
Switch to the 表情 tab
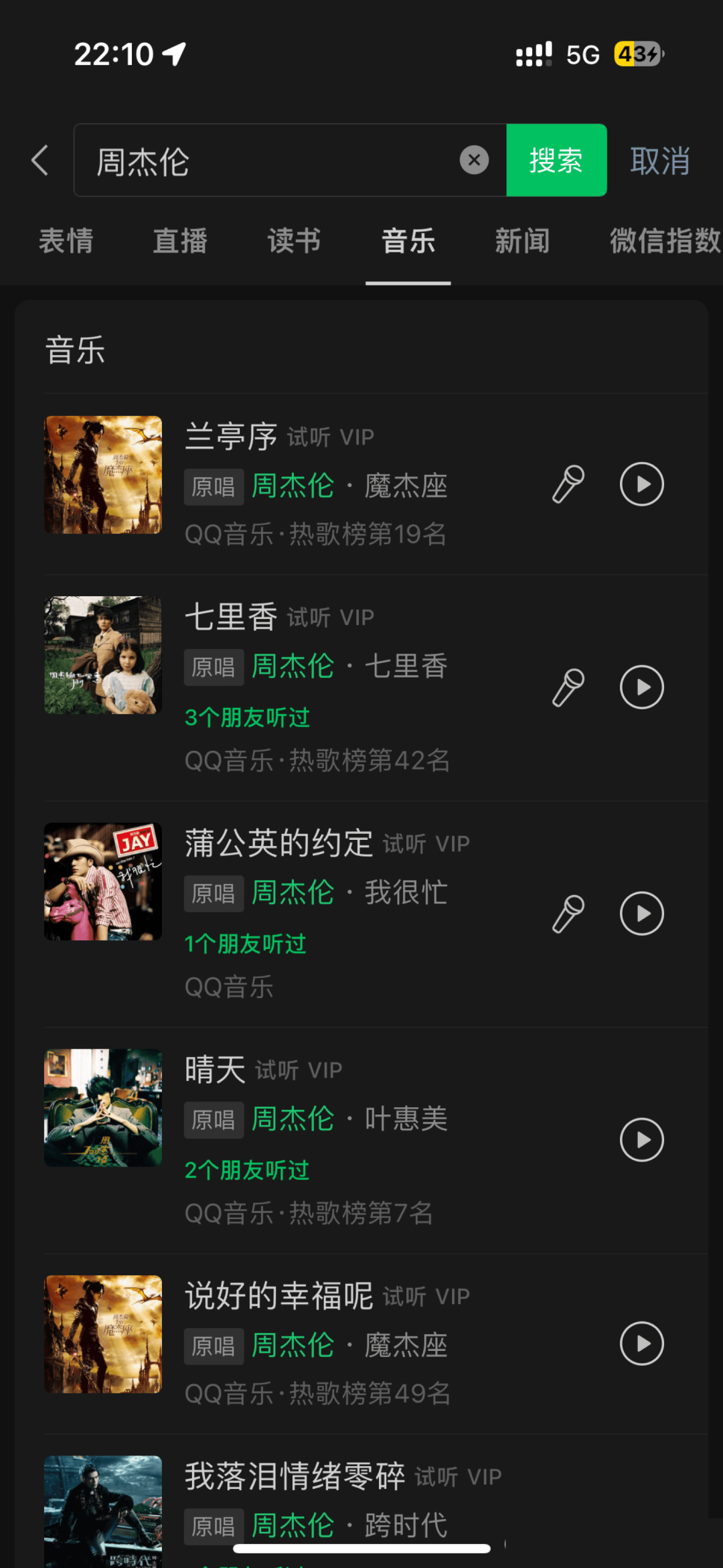pos(66,241)
